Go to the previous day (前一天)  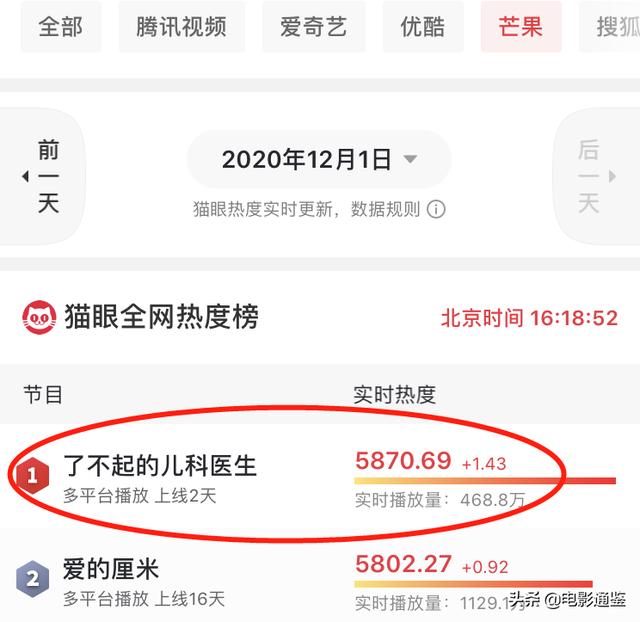pos(42,177)
